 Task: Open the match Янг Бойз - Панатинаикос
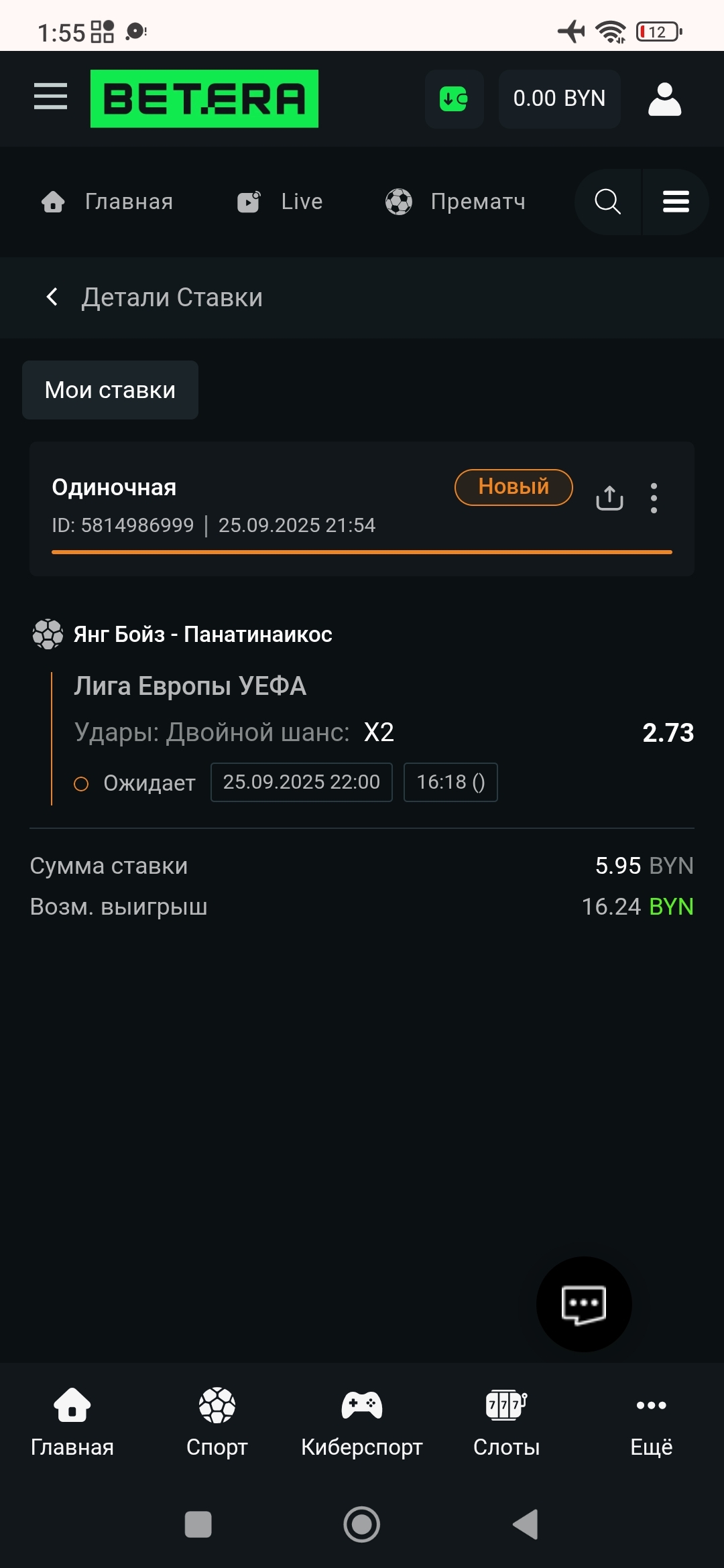tap(202, 634)
